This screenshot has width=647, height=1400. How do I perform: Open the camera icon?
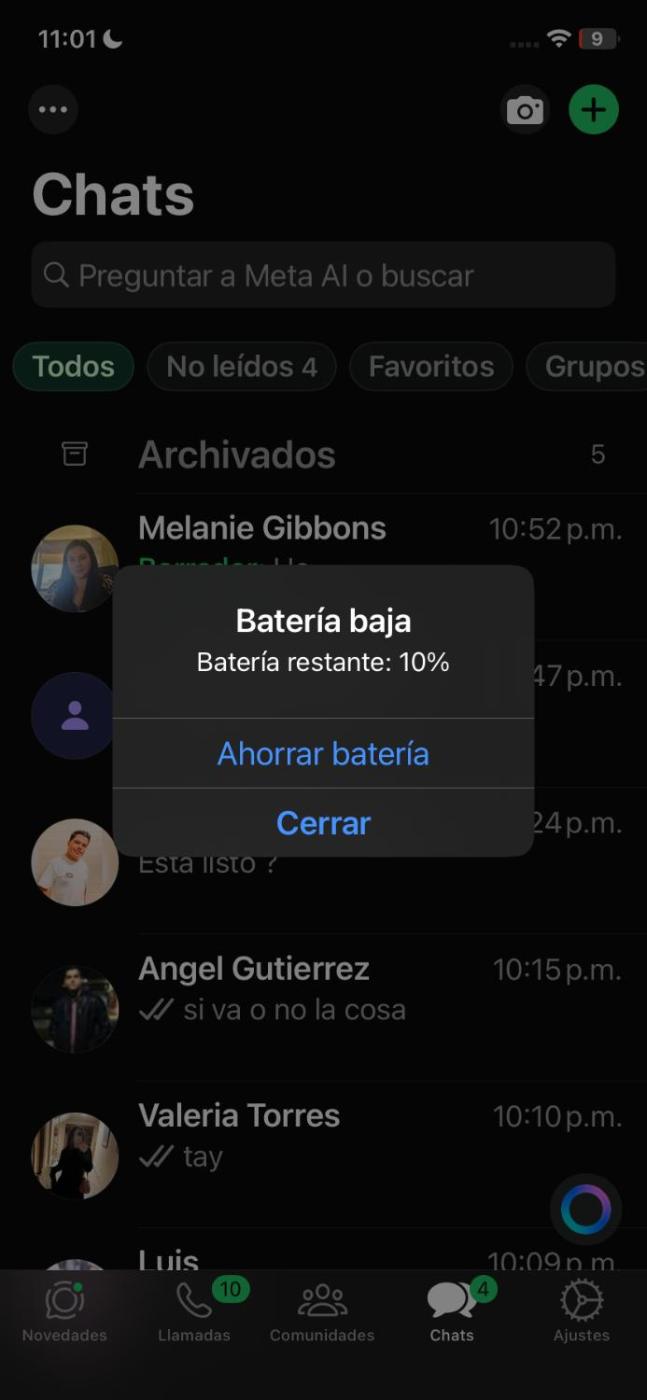tap(525, 110)
